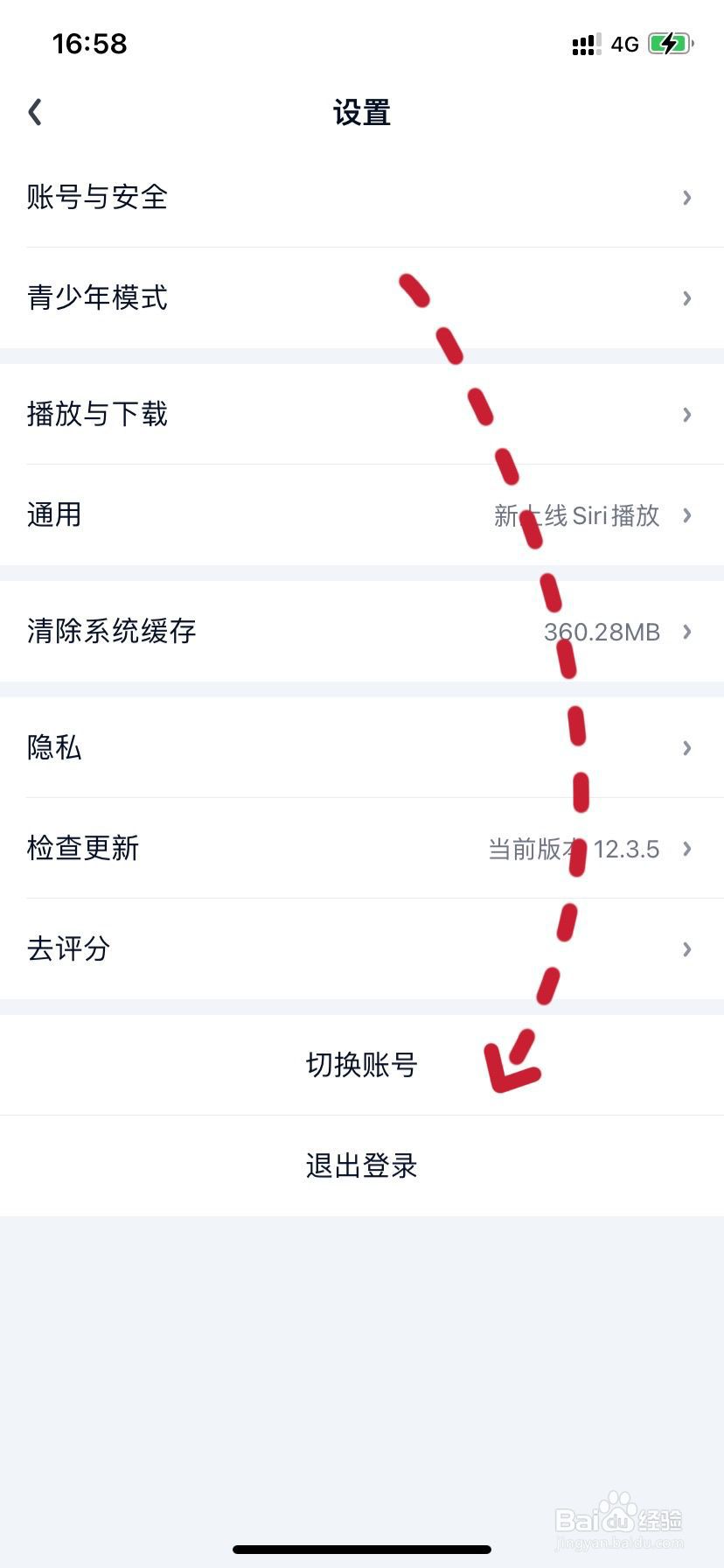Expand 播放与下载 options

98,414
